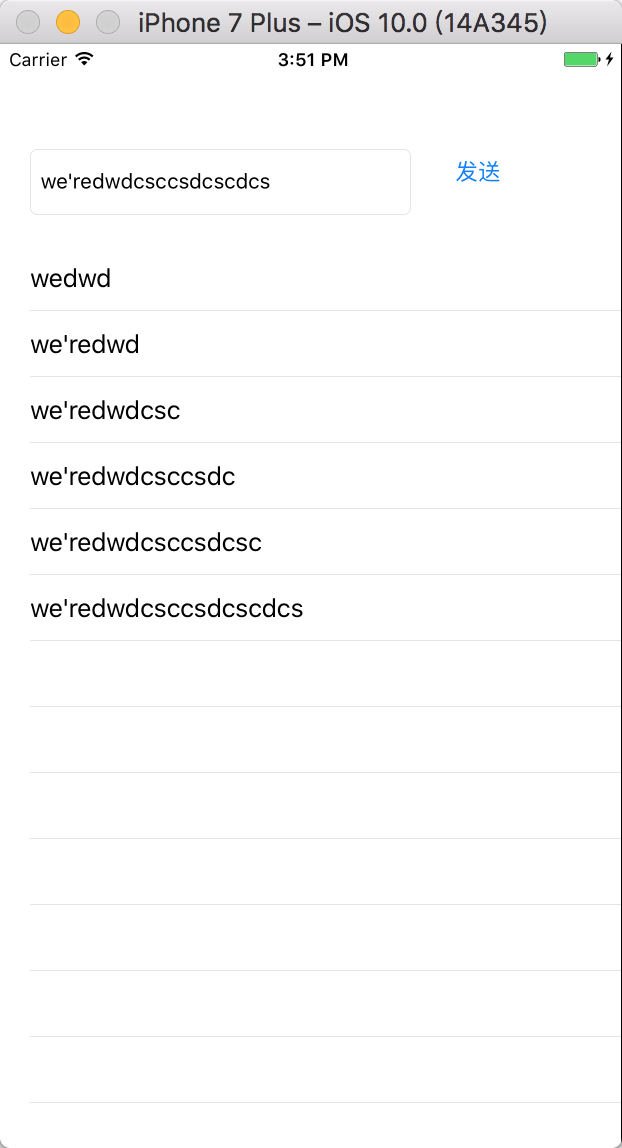Select the last row we'redwdcsccsdcscdcs
This screenshot has width=622, height=1148.
pos(311,608)
